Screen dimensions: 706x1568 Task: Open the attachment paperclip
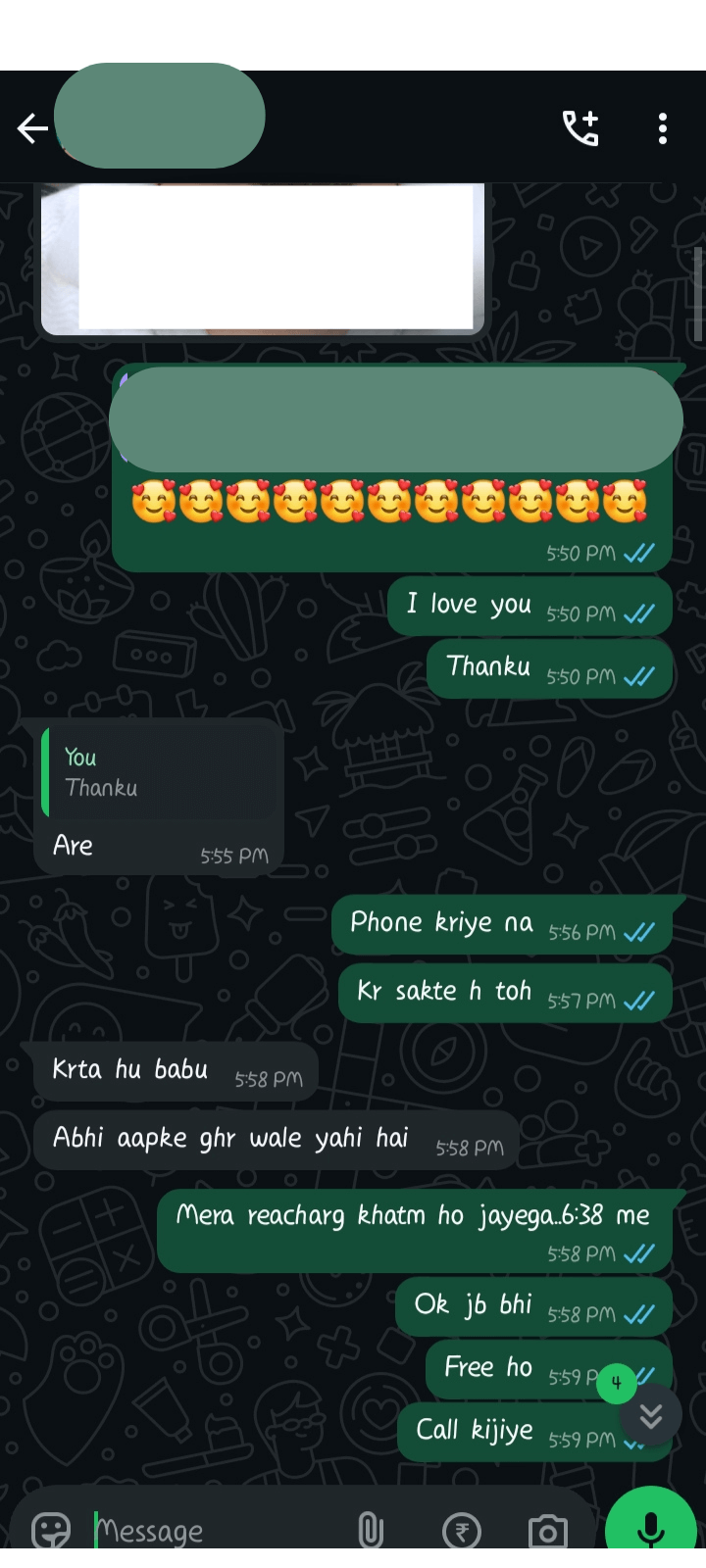(x=371, y=1530)
